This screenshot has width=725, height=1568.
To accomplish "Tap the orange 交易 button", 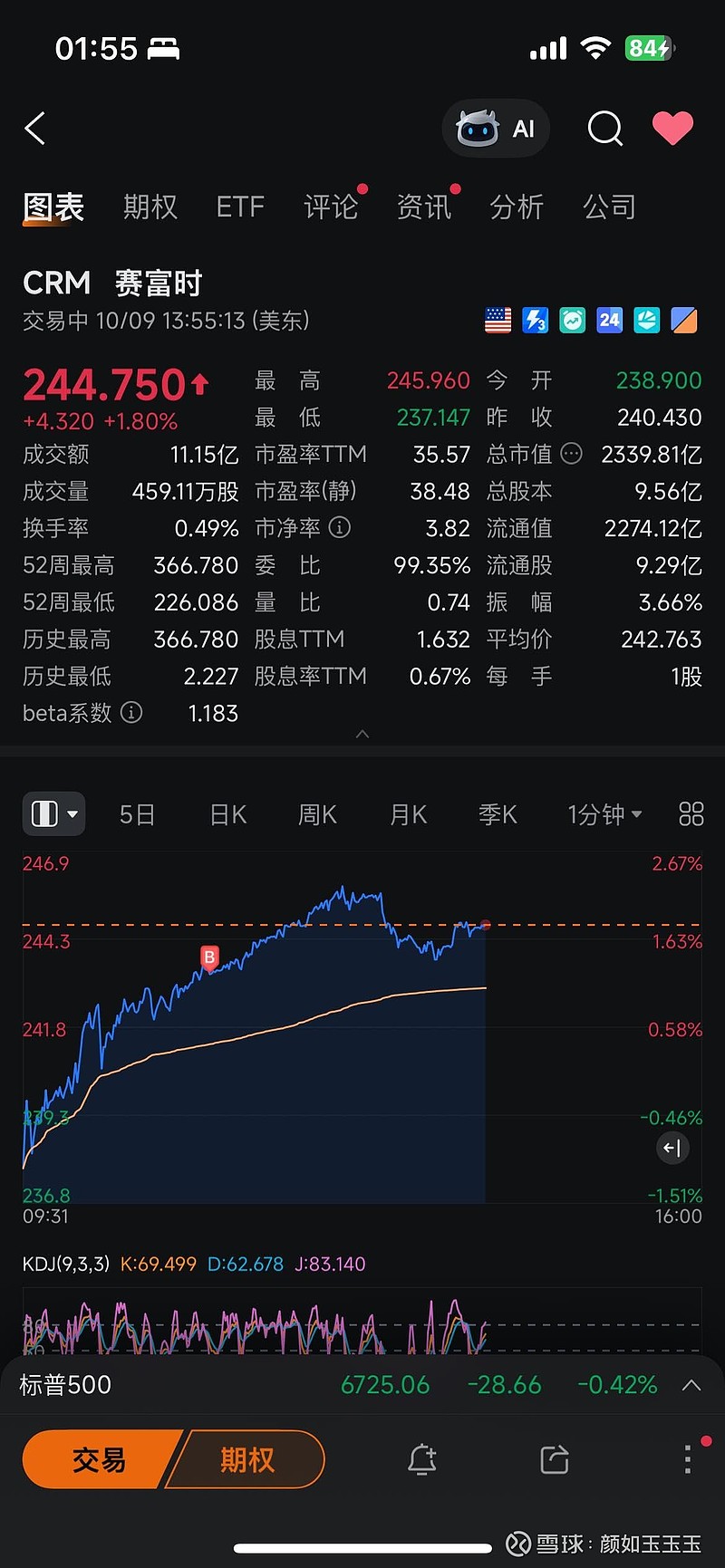I will point(100,1459).
